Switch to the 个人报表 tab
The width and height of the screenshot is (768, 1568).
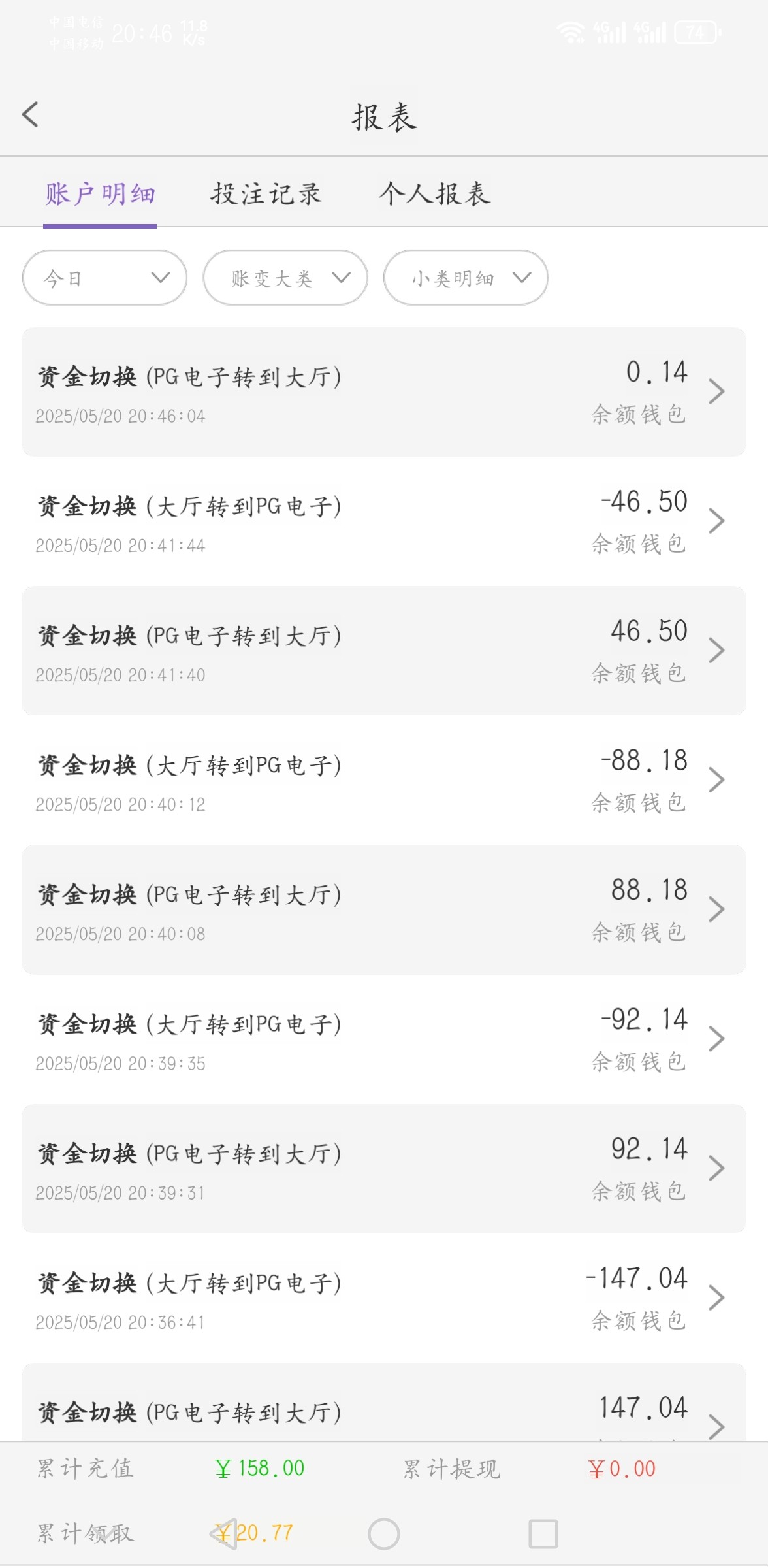[x=434, y=194]
